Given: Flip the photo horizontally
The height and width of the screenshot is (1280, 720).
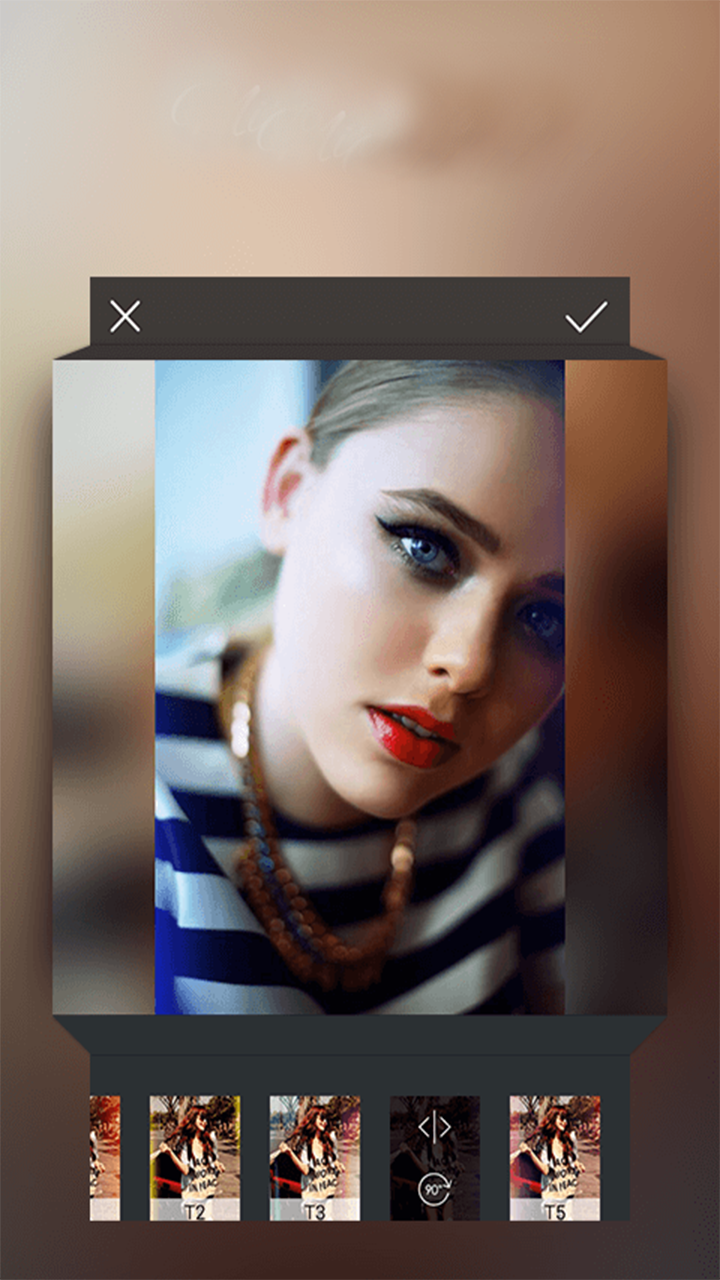Looking at the screenshot, I should tap(435, 1128).
